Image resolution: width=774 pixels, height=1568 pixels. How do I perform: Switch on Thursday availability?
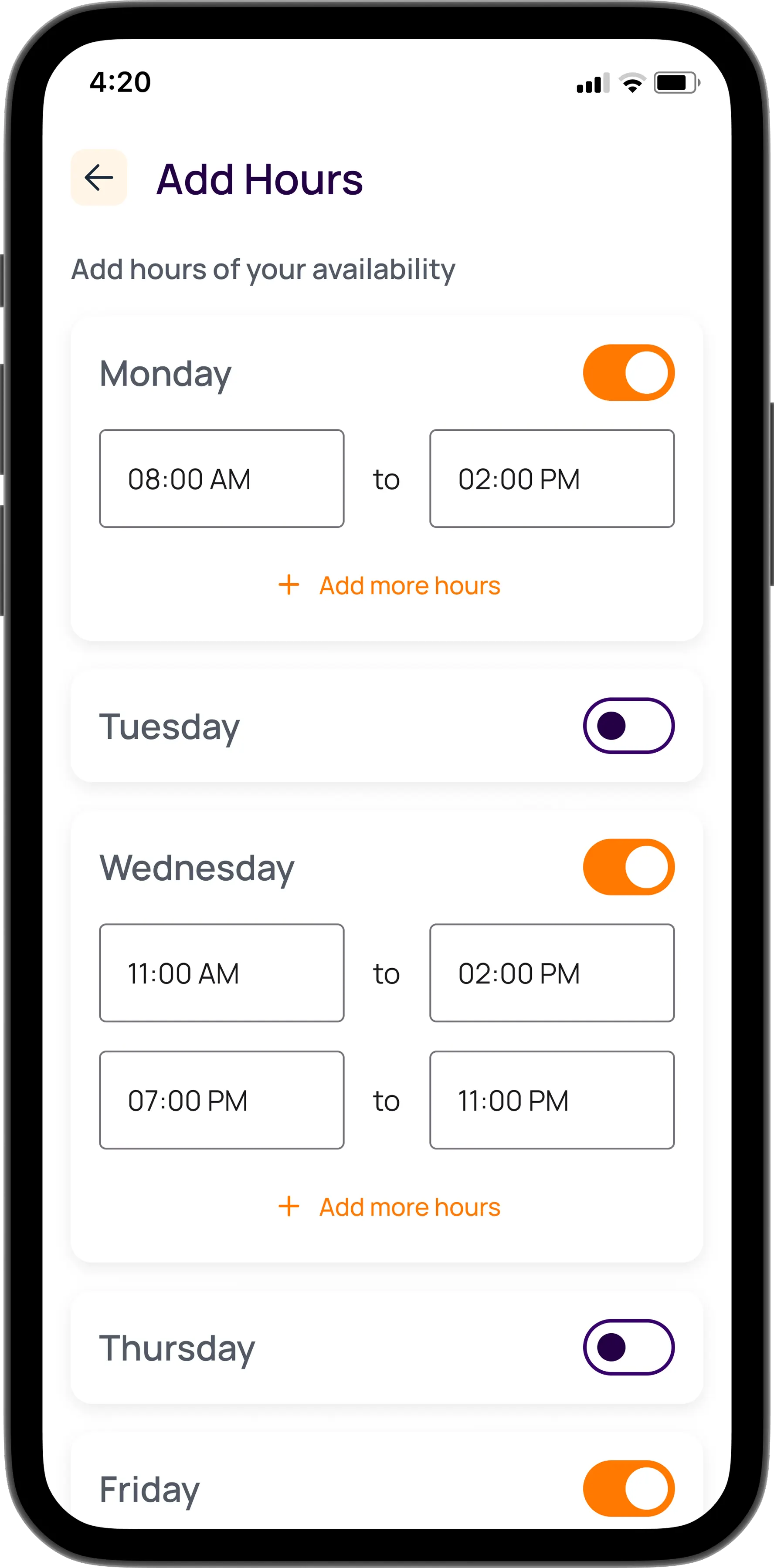[628, 1347]
